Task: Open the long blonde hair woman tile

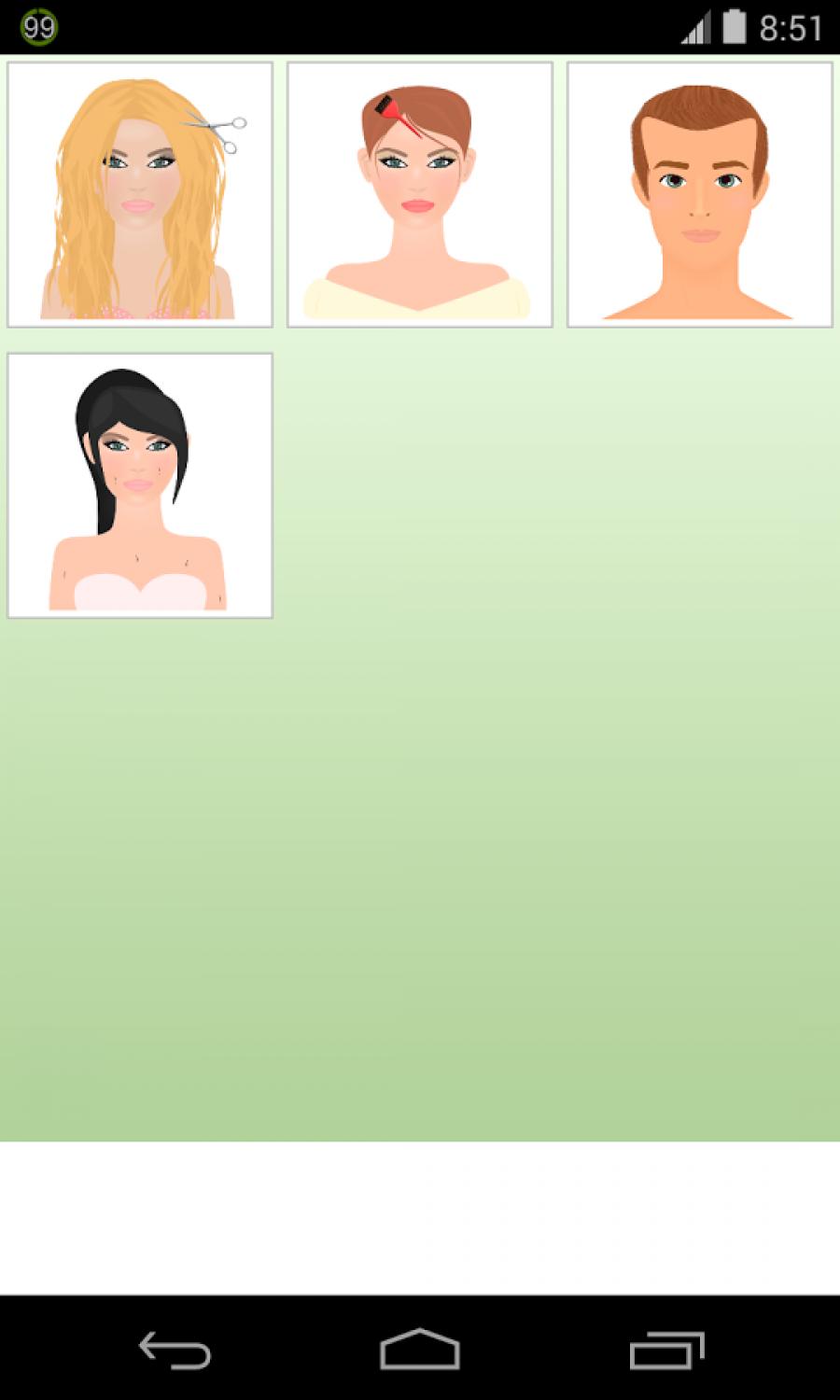Action: [x=140, y=195]
